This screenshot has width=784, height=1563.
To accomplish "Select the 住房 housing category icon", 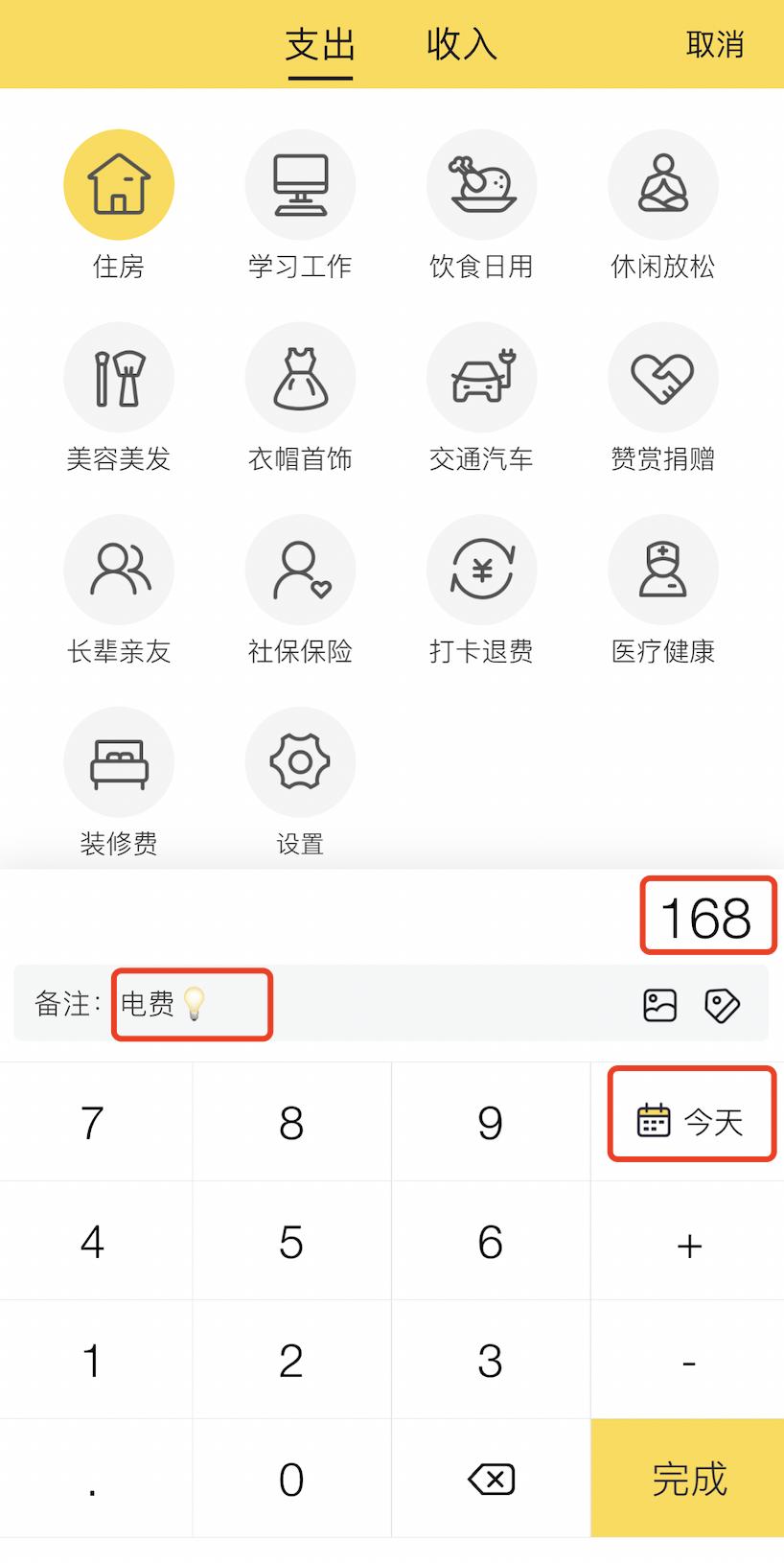I will [x=118, y=184].
